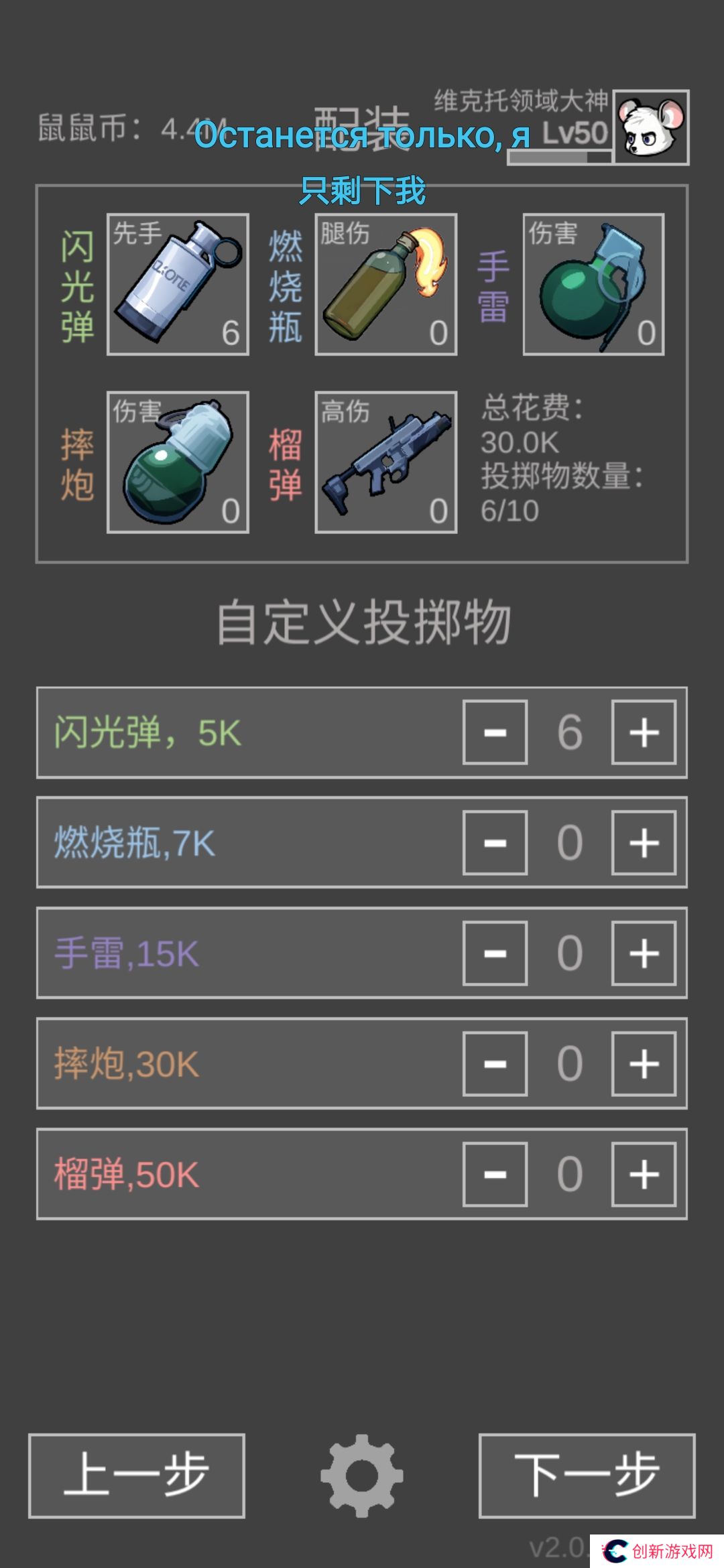Select the 手雷 grenade tile
The height and width of the screenshot is (1568, 724).
click(593, 285)
